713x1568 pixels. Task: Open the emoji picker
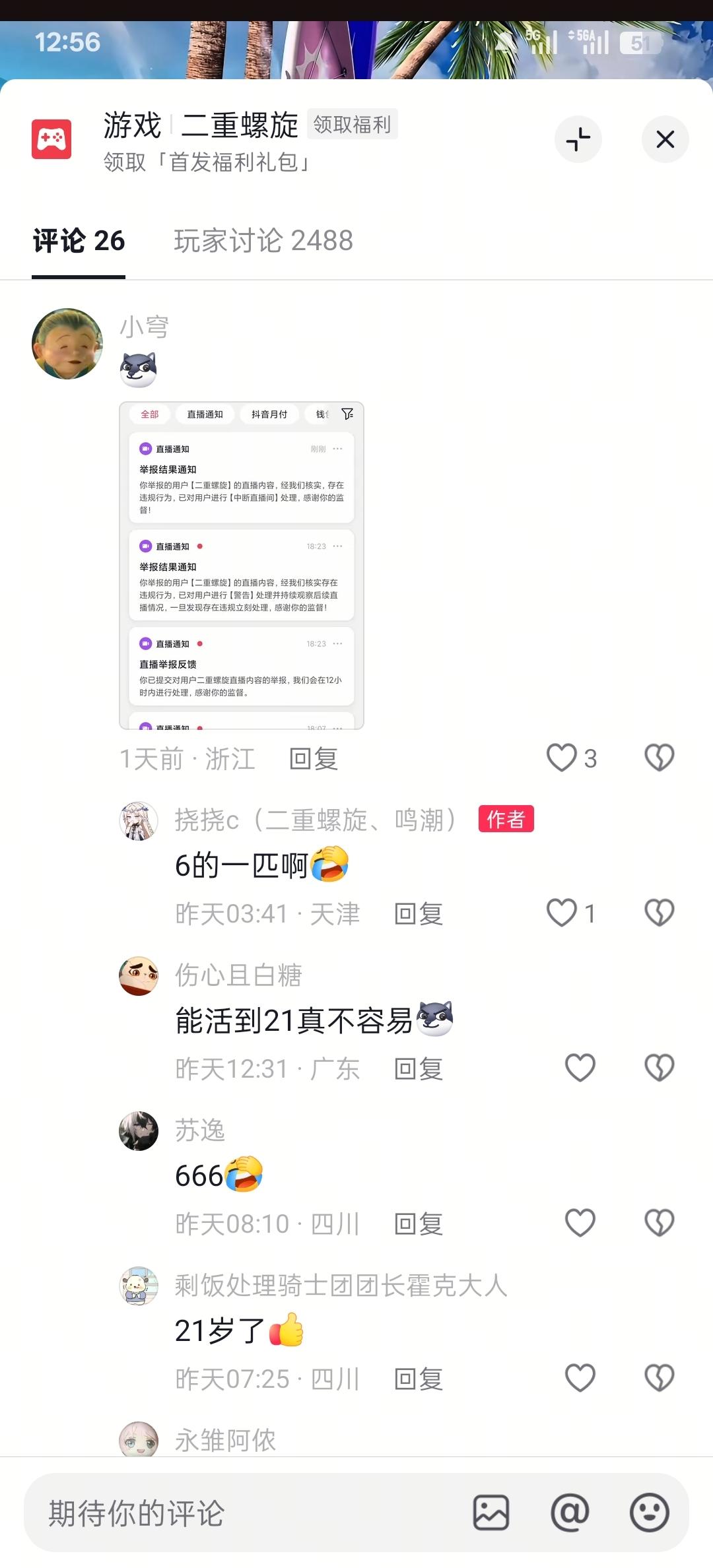[649, 1513]
